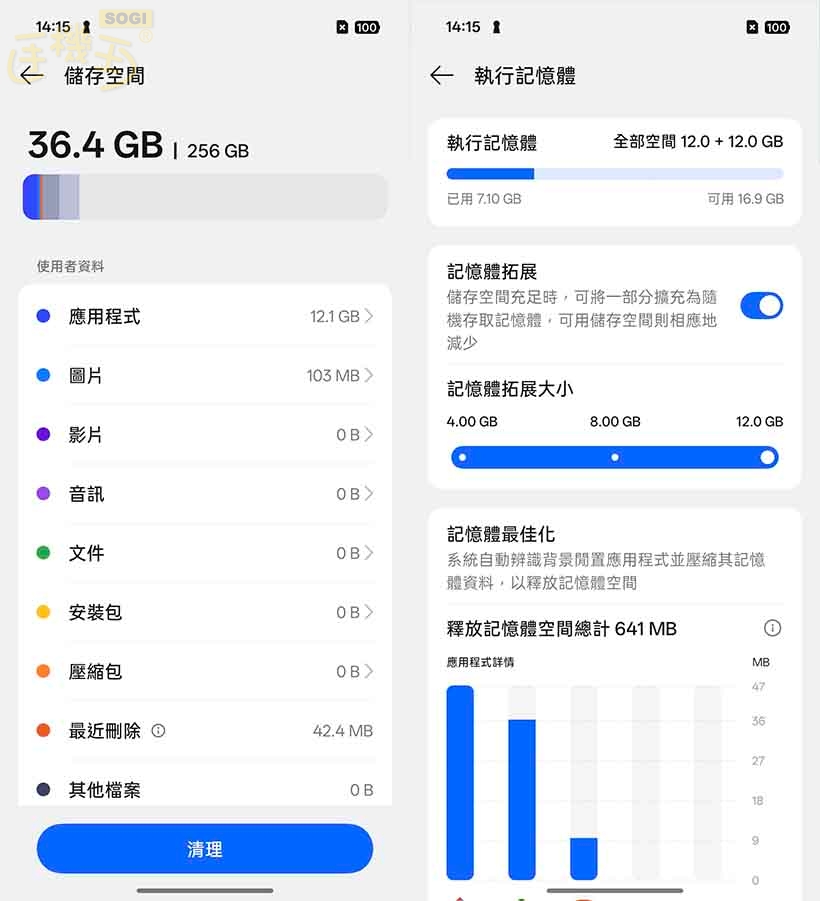This screenshot has height=901, width=820.
Task: Select 8.00 GB on the memory expansion slider
Action: [x=614, y=457]
